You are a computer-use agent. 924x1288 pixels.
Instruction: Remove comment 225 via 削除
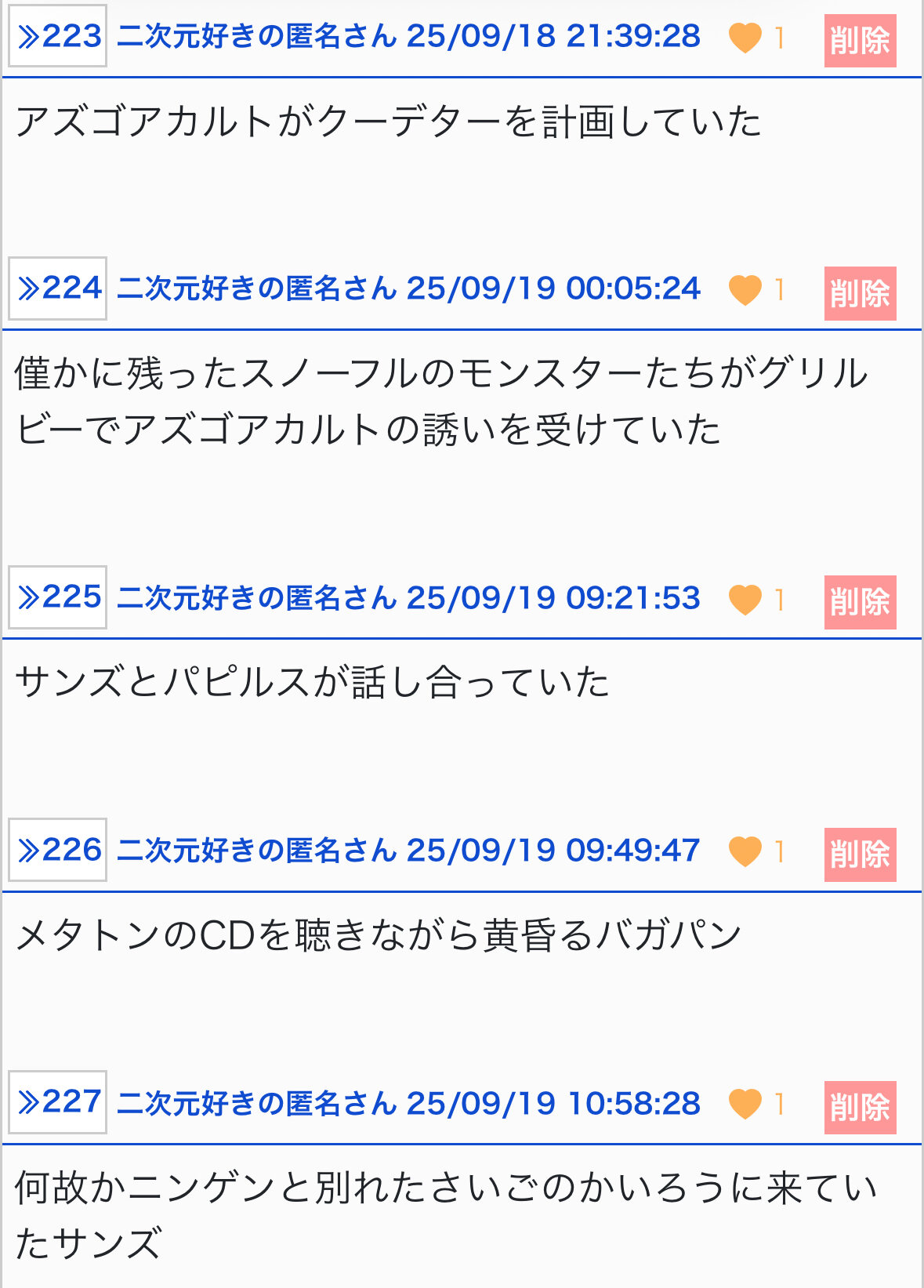click(x=860, y=602)
